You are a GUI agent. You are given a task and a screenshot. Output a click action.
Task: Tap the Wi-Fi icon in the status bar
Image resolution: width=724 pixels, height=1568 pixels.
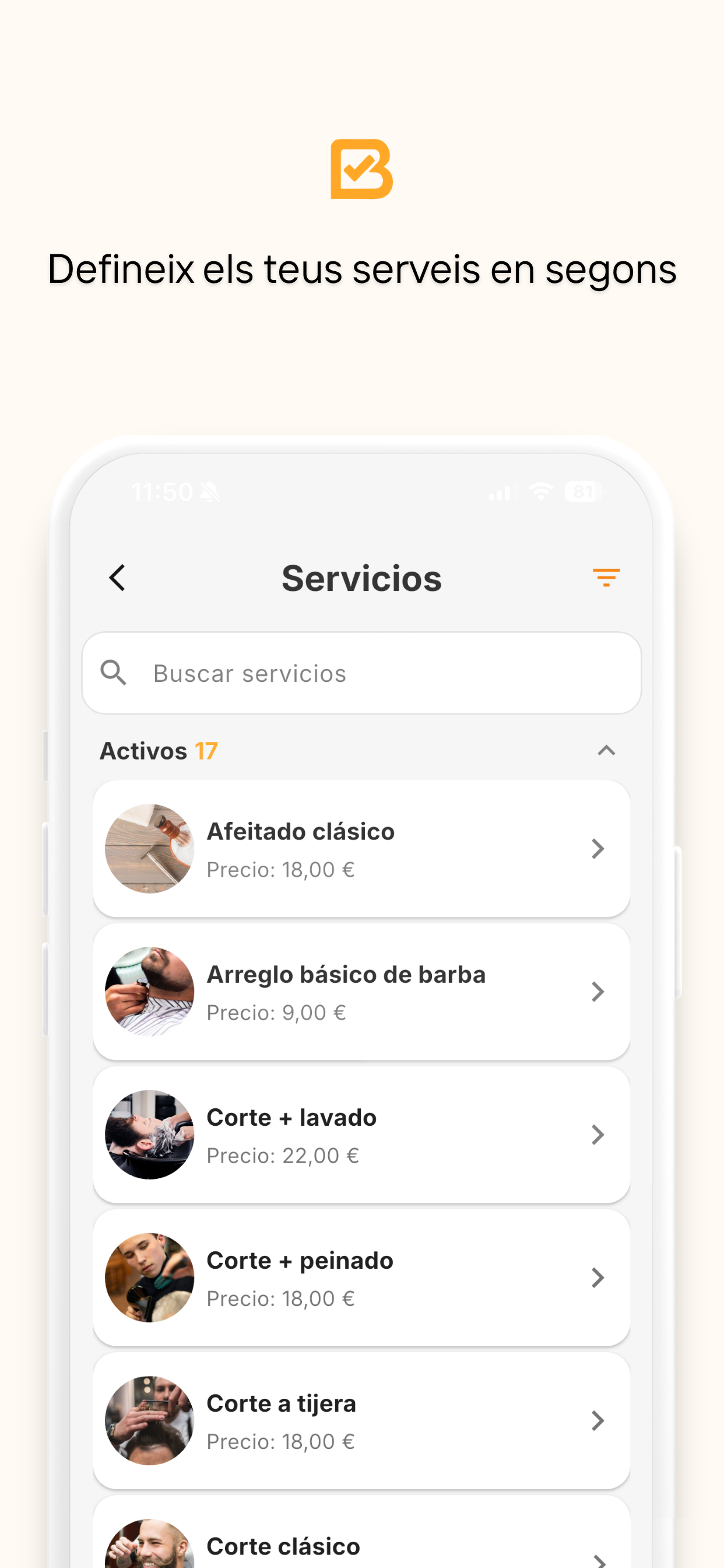[540, 492]
